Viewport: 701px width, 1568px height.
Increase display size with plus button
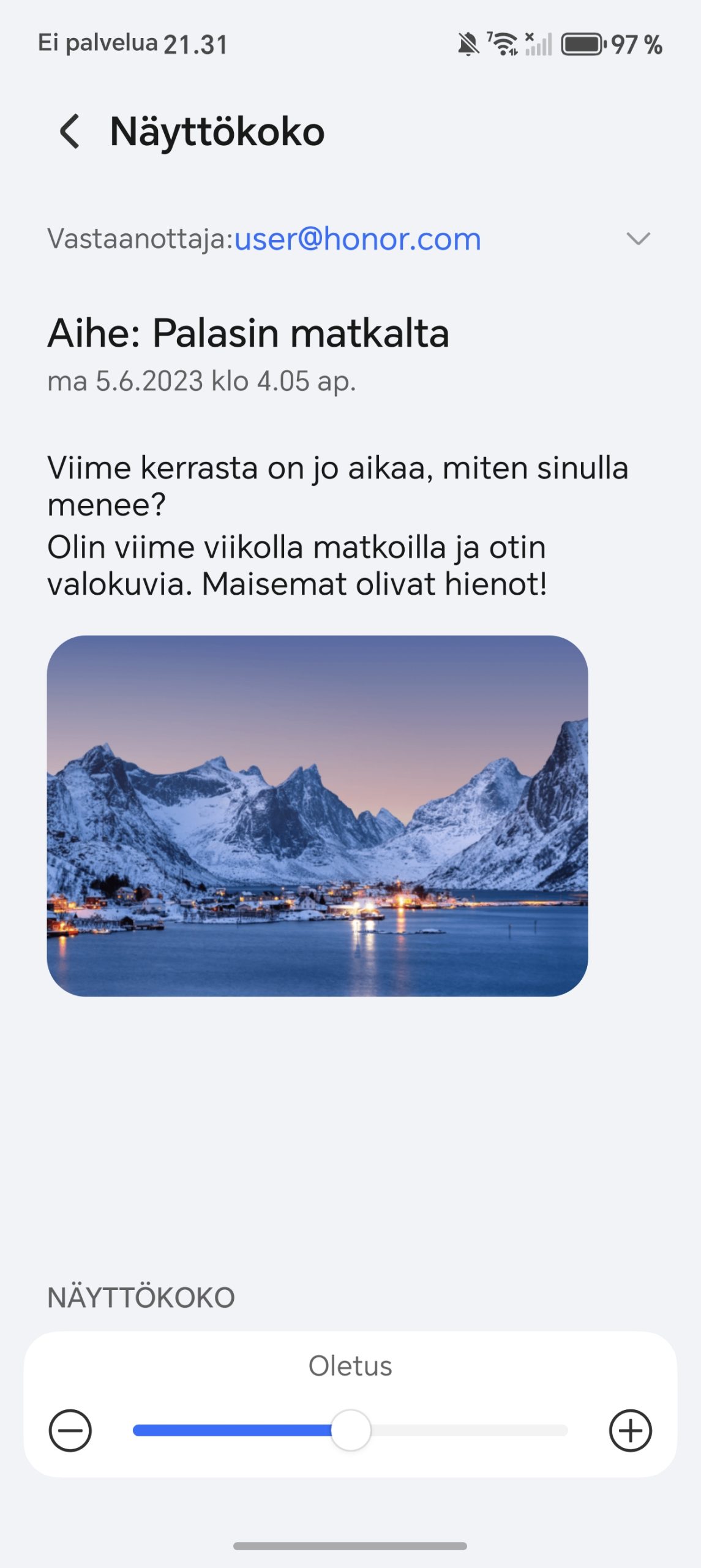pos(631,1431)
